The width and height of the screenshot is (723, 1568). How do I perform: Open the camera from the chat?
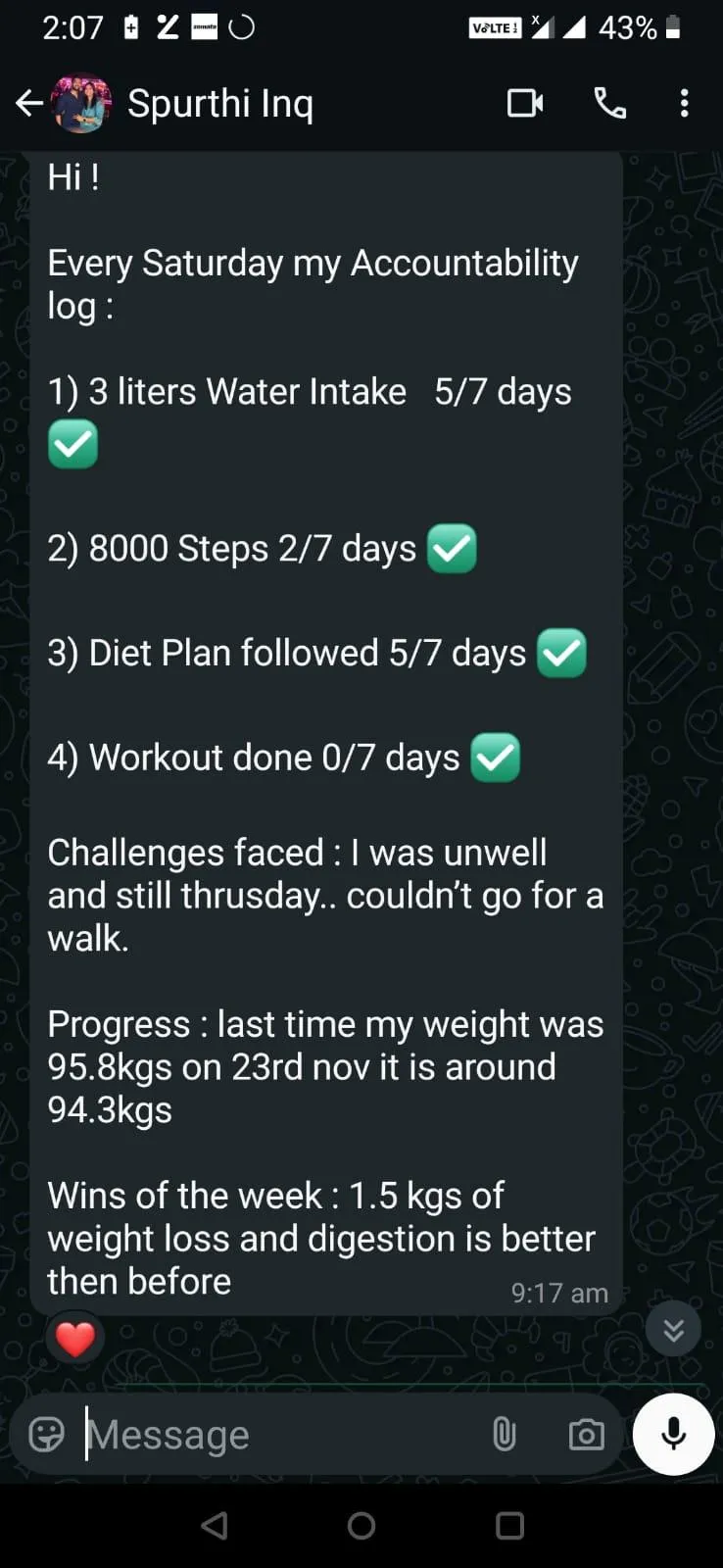click(x=586, y=1435)
